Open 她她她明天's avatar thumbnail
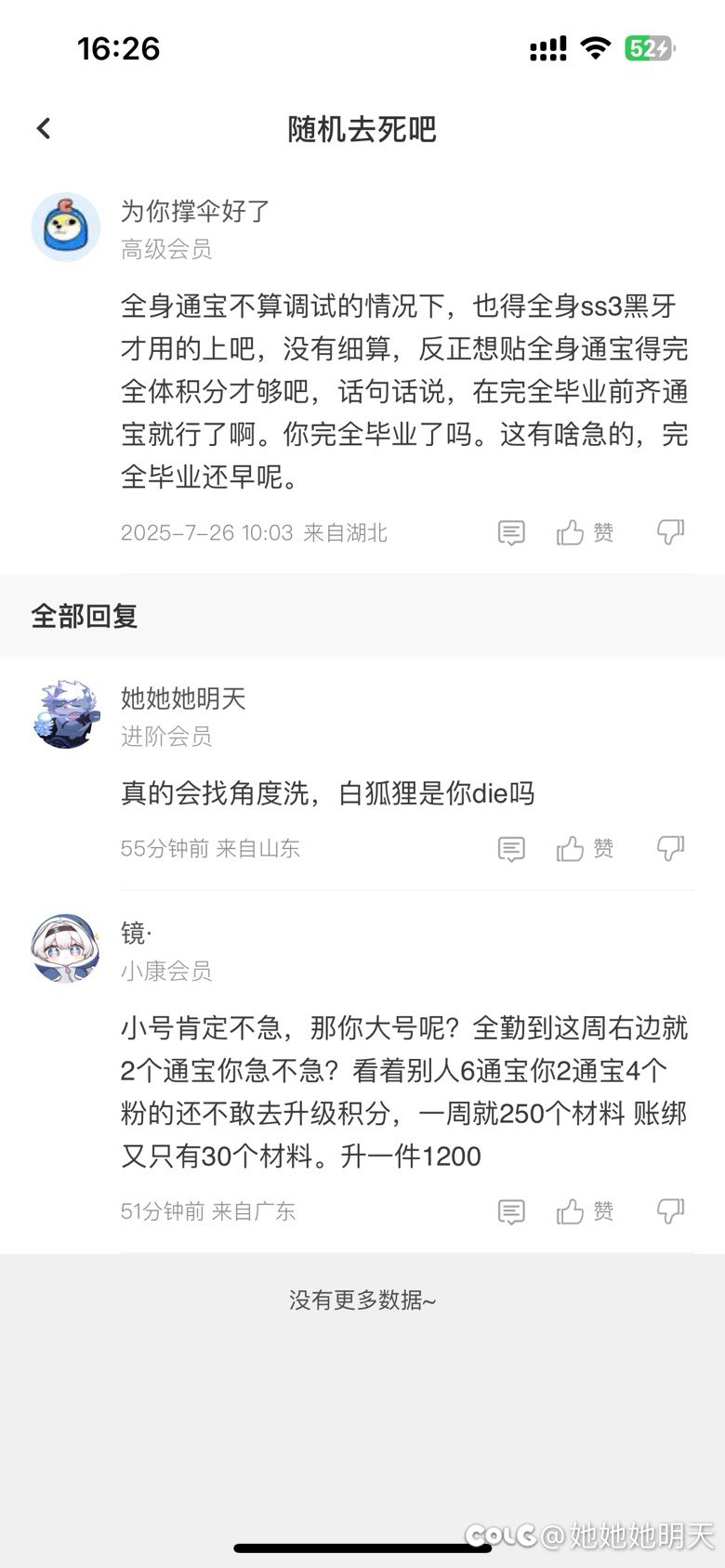The width and height of the screenshot is (725, 1568). click(65, 713)
